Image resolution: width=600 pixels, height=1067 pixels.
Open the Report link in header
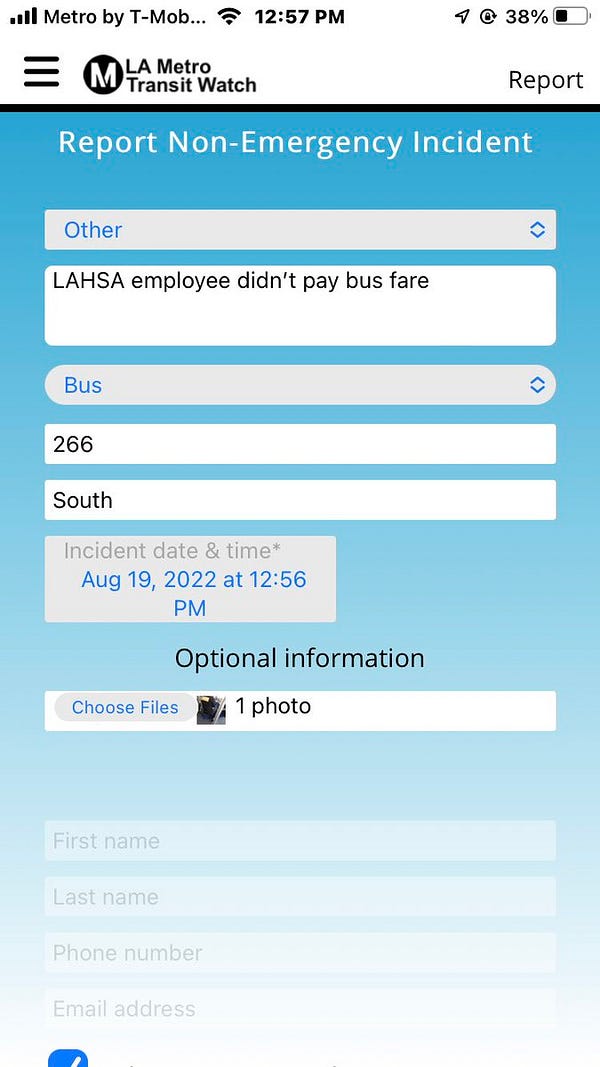tap(545, 80)
